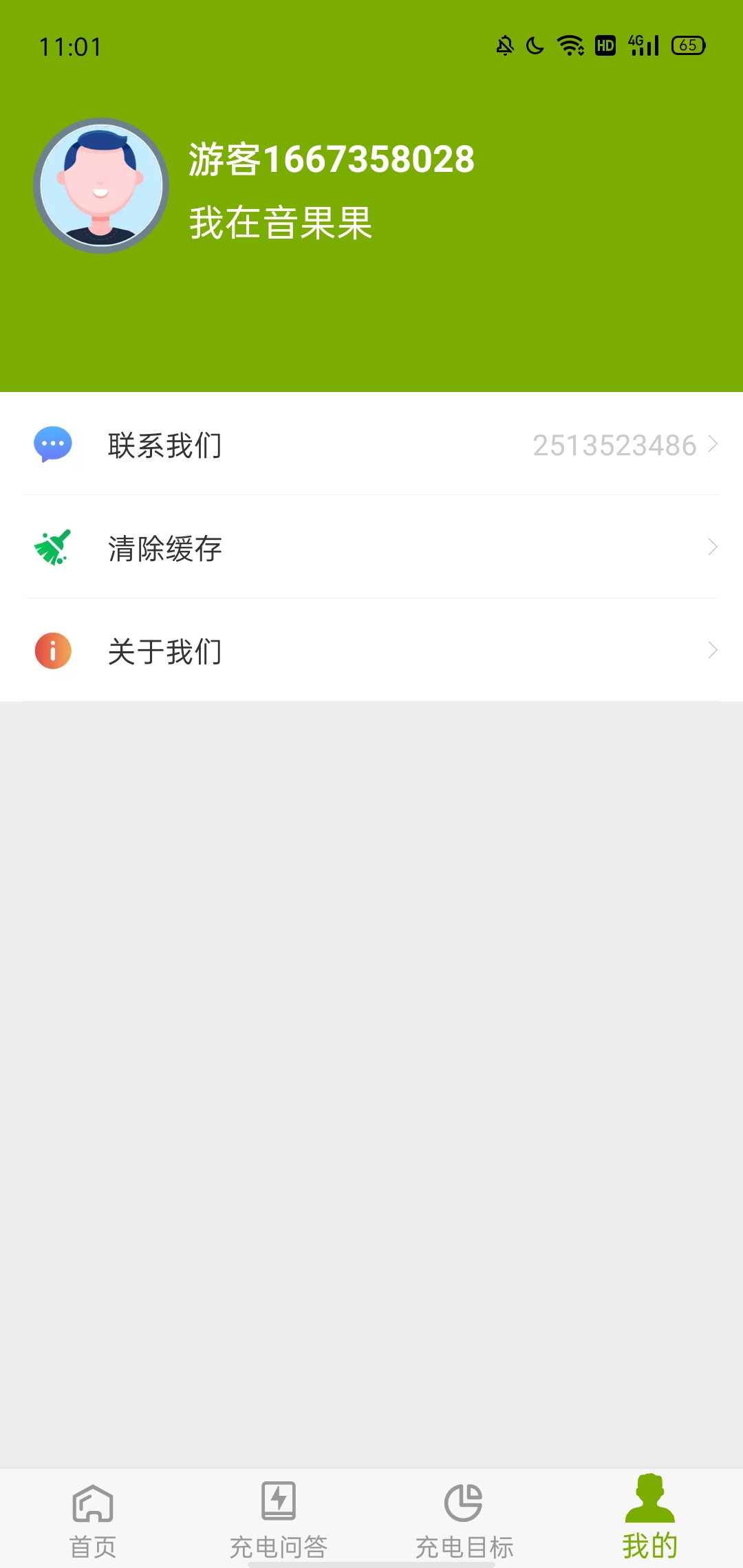743x1568 pixels.
Task: Tap the battery level indicator showing 65
Action: pyautogui.click(x=690, y=46)
